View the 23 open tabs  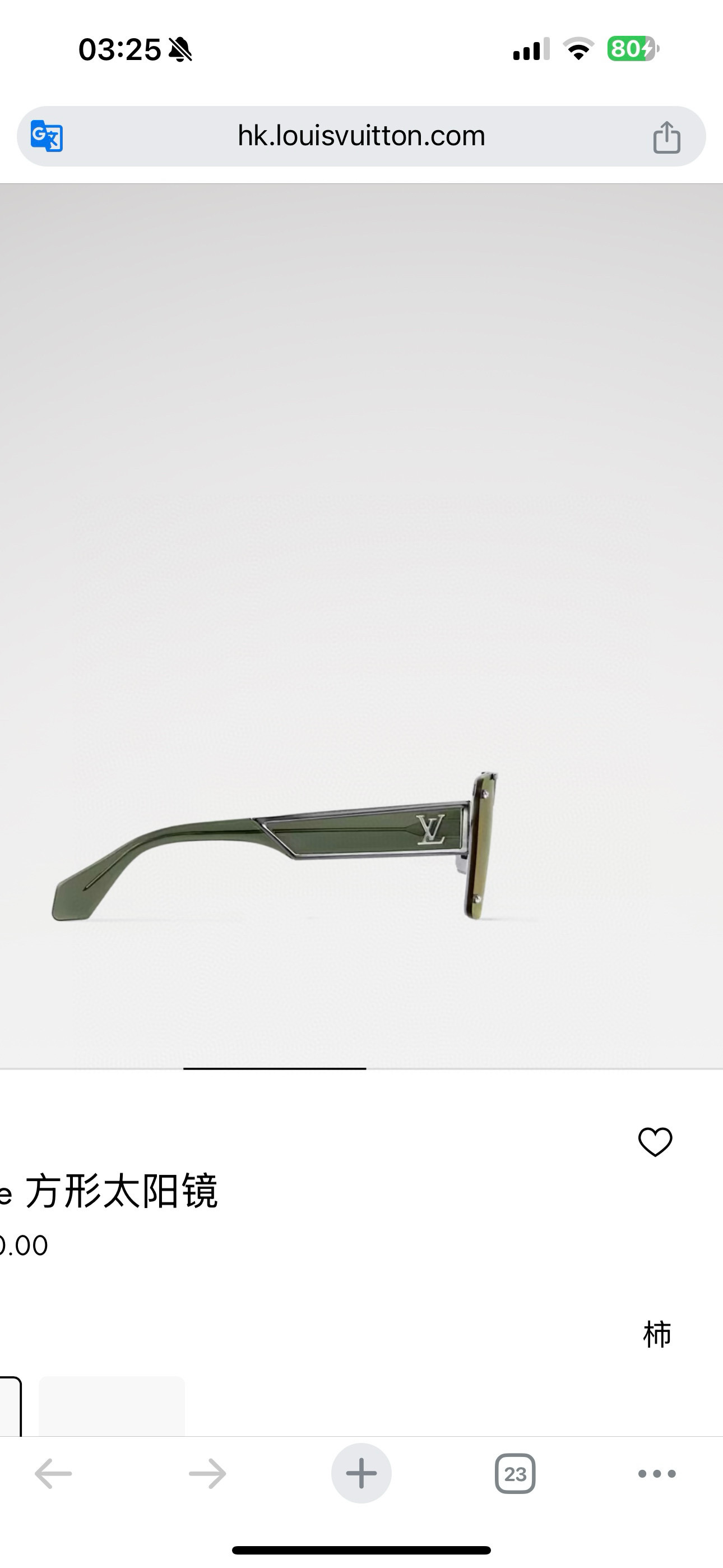point(515,1474)
